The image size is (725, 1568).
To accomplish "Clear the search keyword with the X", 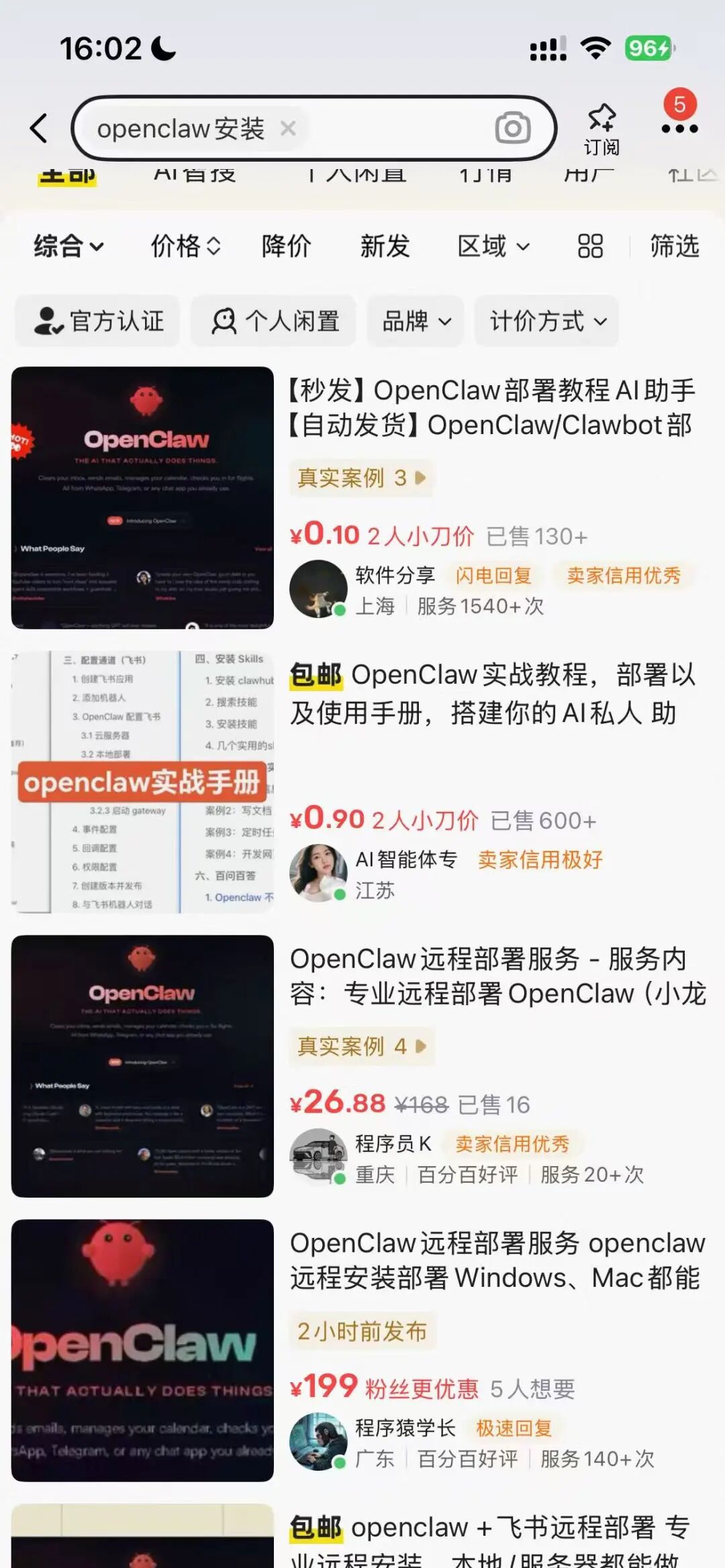I will [289, 129].
